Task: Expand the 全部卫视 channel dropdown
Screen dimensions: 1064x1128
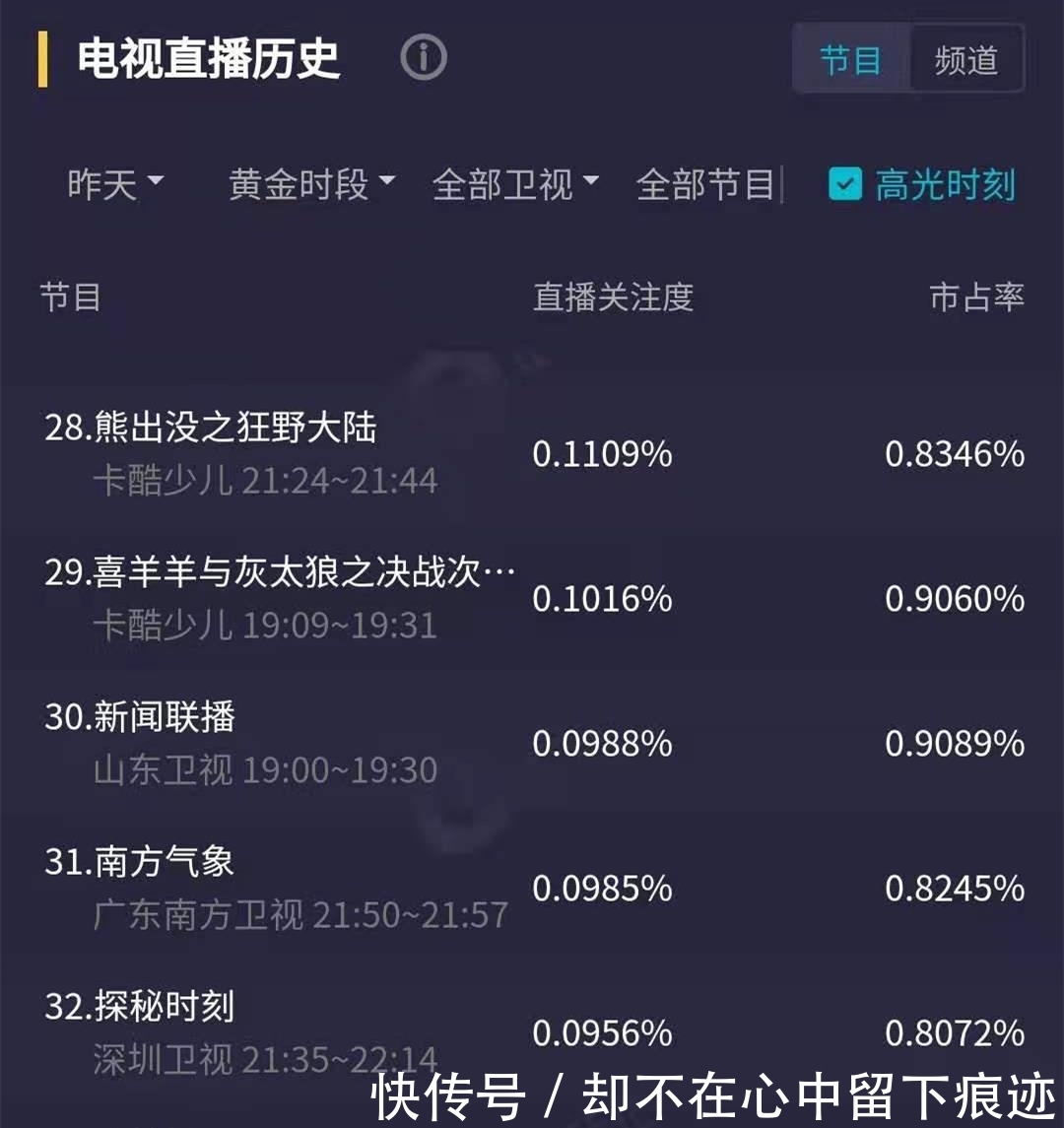Action: [x=507, y=184]
